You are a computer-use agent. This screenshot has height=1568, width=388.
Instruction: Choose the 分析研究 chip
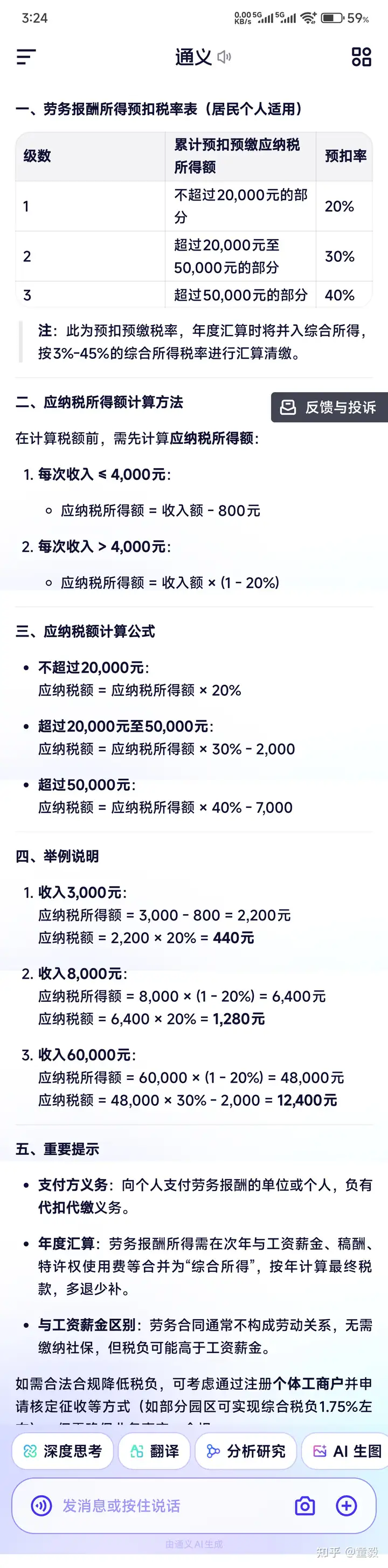(x=246, y=1452)
